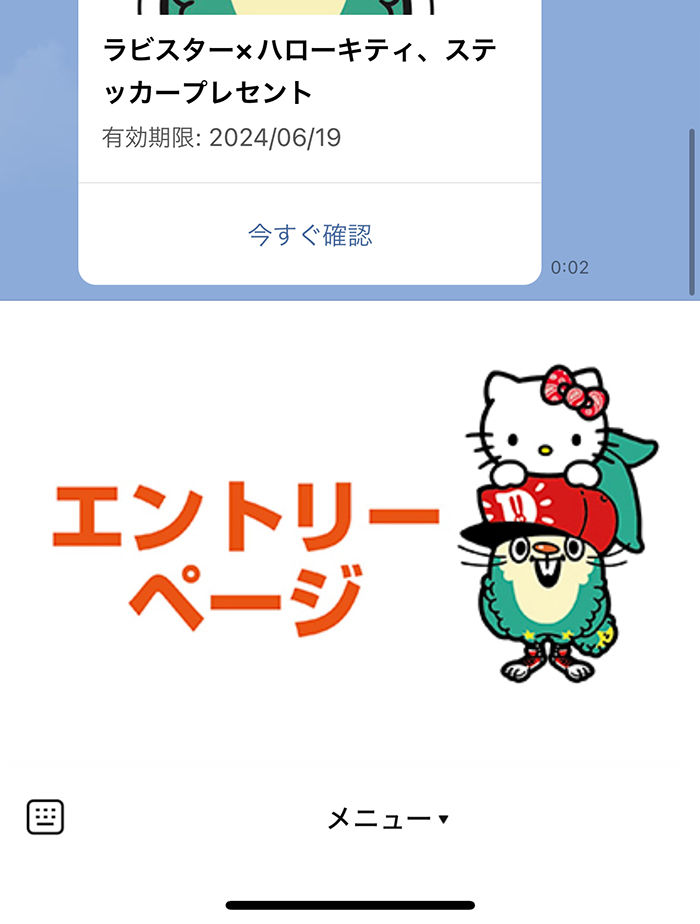Collapse the メニュー toggle
Viewport: 700px width, 924px height.
coord(388,819)
